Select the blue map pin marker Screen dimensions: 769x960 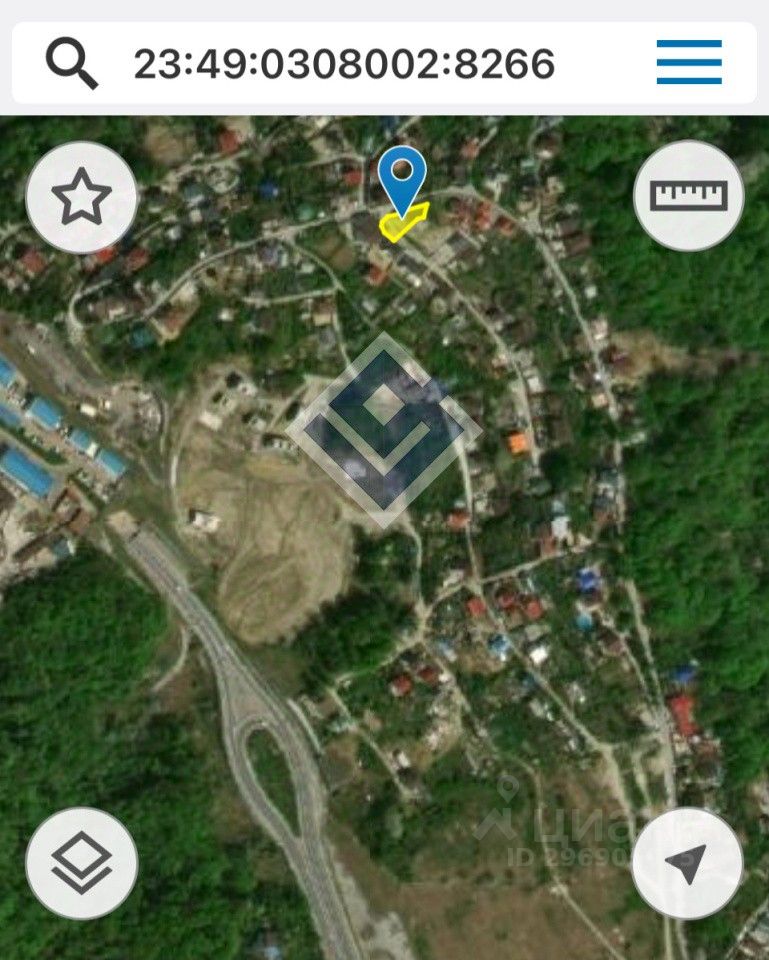pyautogui.click(x=402, y=178)
